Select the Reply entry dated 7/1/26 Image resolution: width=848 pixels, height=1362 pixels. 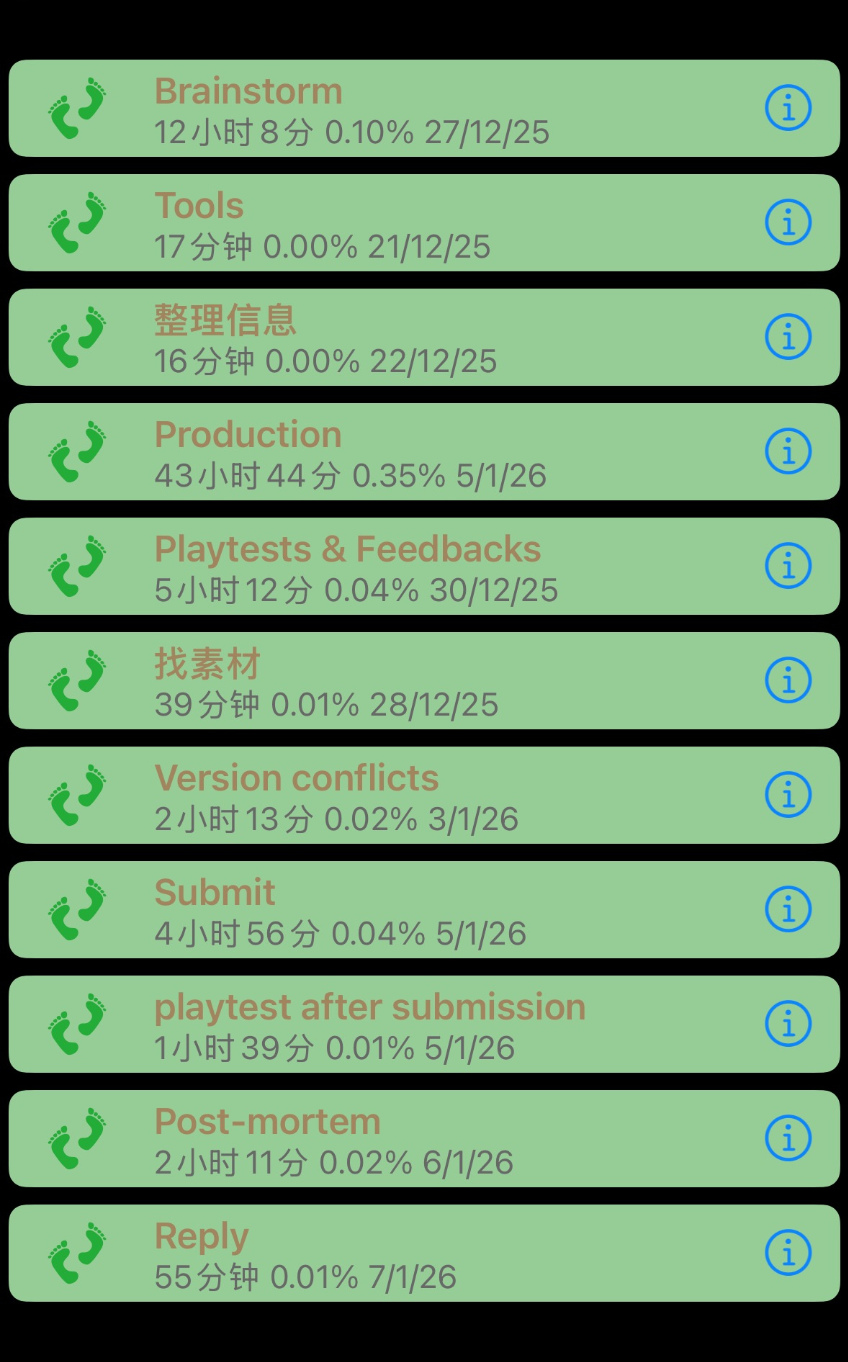pyautogui.click(x=400, y=1253)
